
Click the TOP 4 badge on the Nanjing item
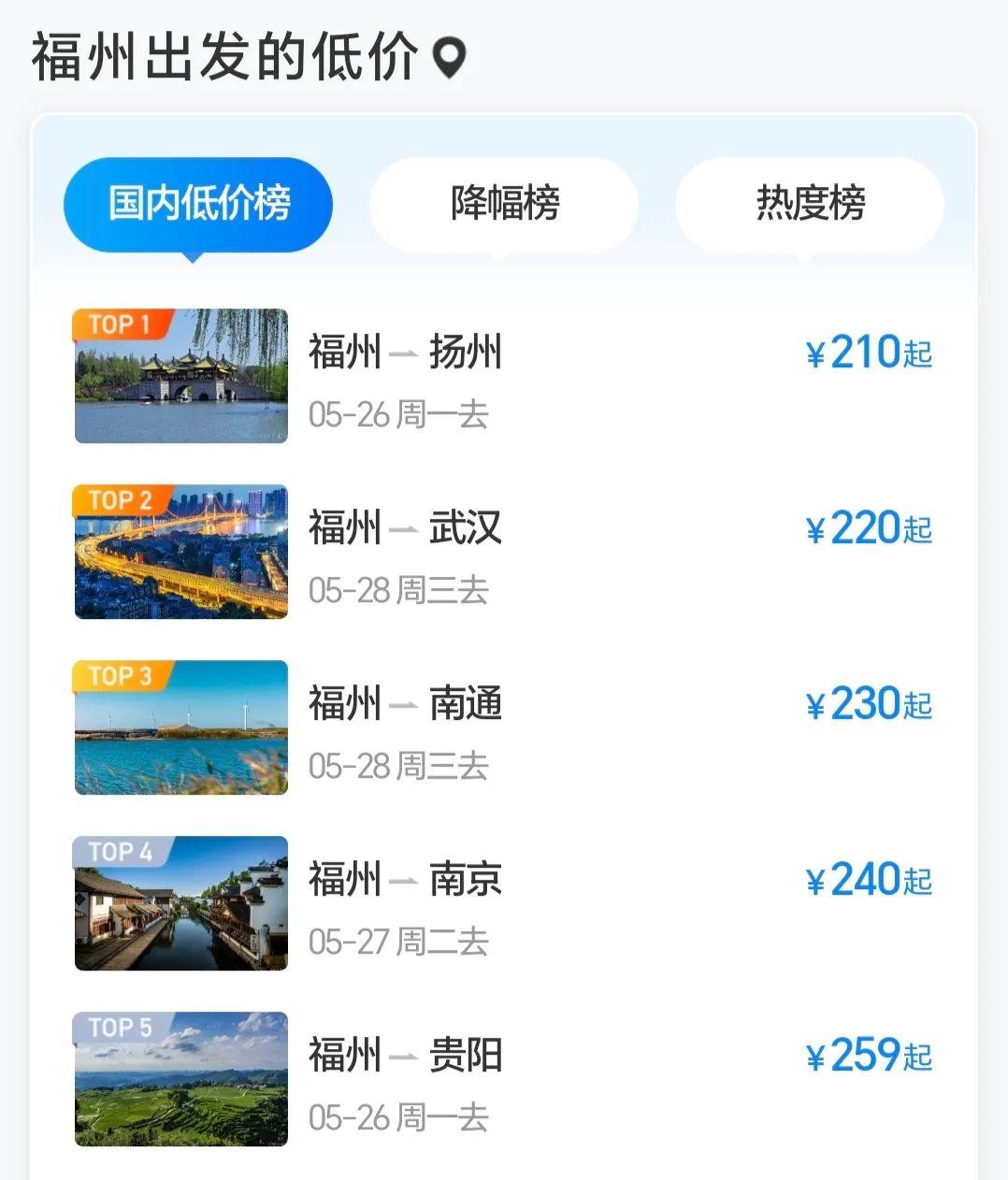(121, 853)
